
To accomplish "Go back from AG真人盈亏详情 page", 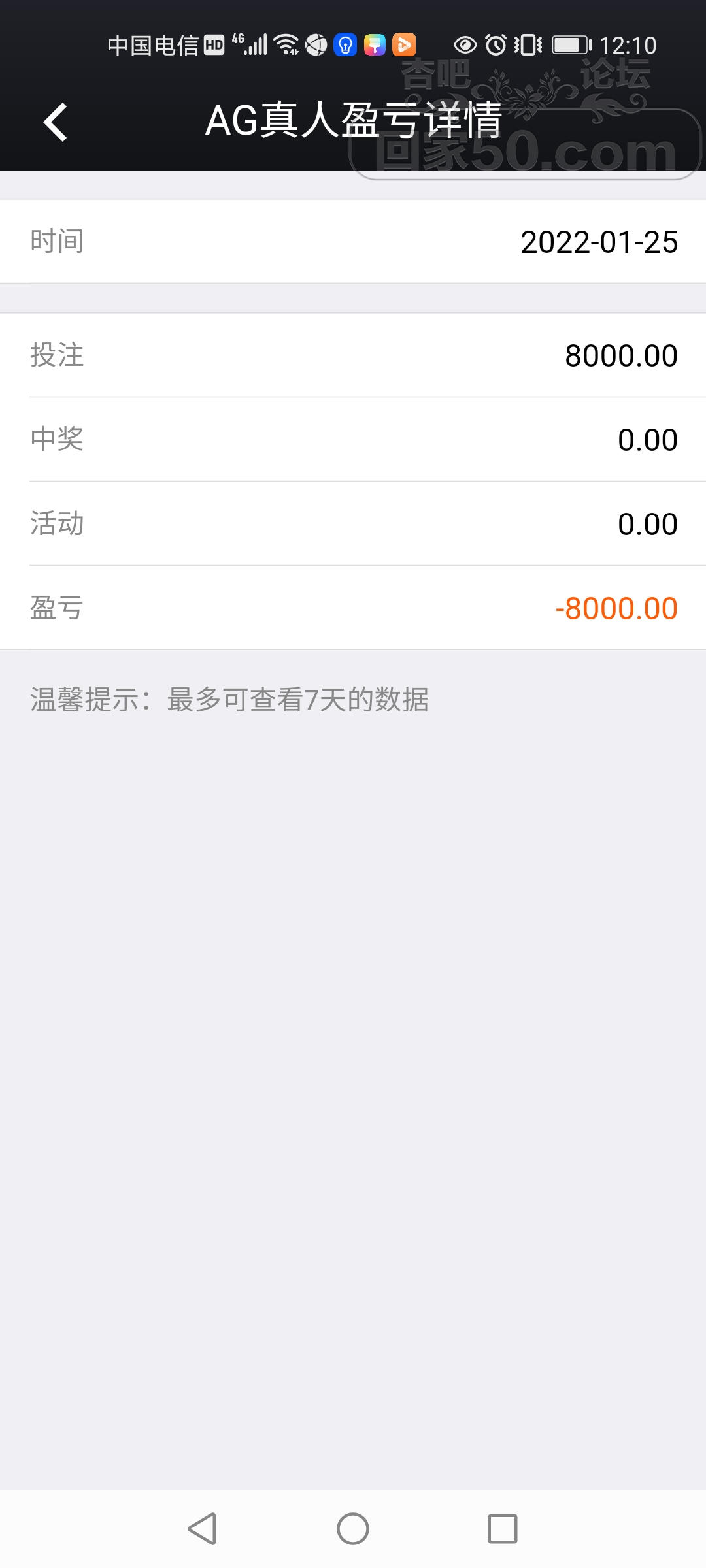I will (56, 122).
